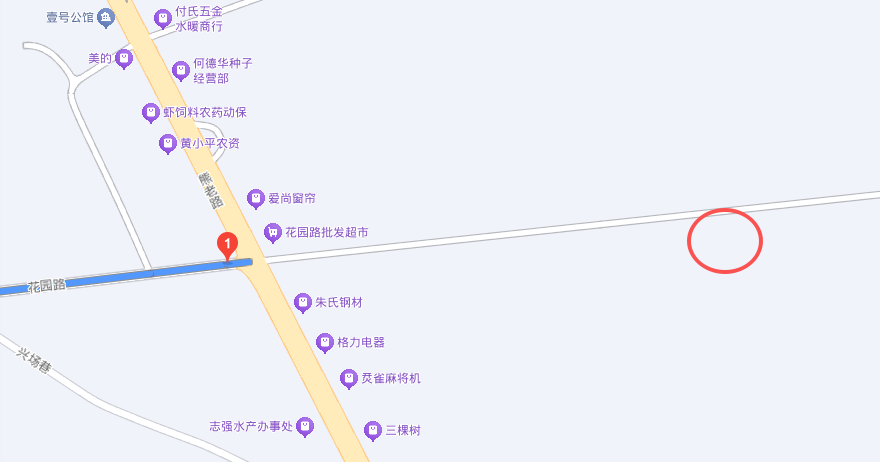This screenshot has height=462, width=880.
Task: Open the 朱氏钢材 place marker
Action: click(303, 301)
